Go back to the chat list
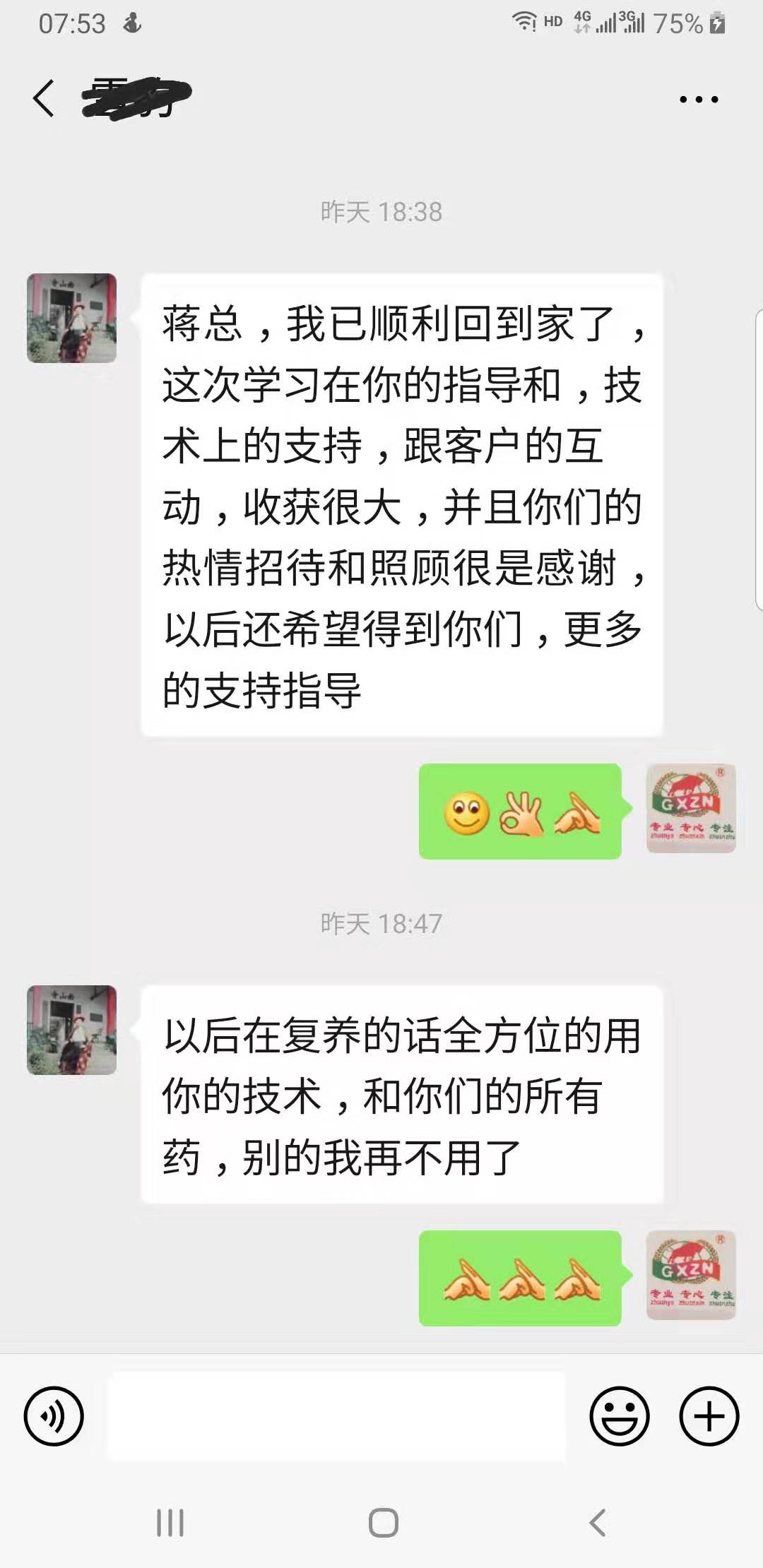The image size is (763, 1568). 44,98
